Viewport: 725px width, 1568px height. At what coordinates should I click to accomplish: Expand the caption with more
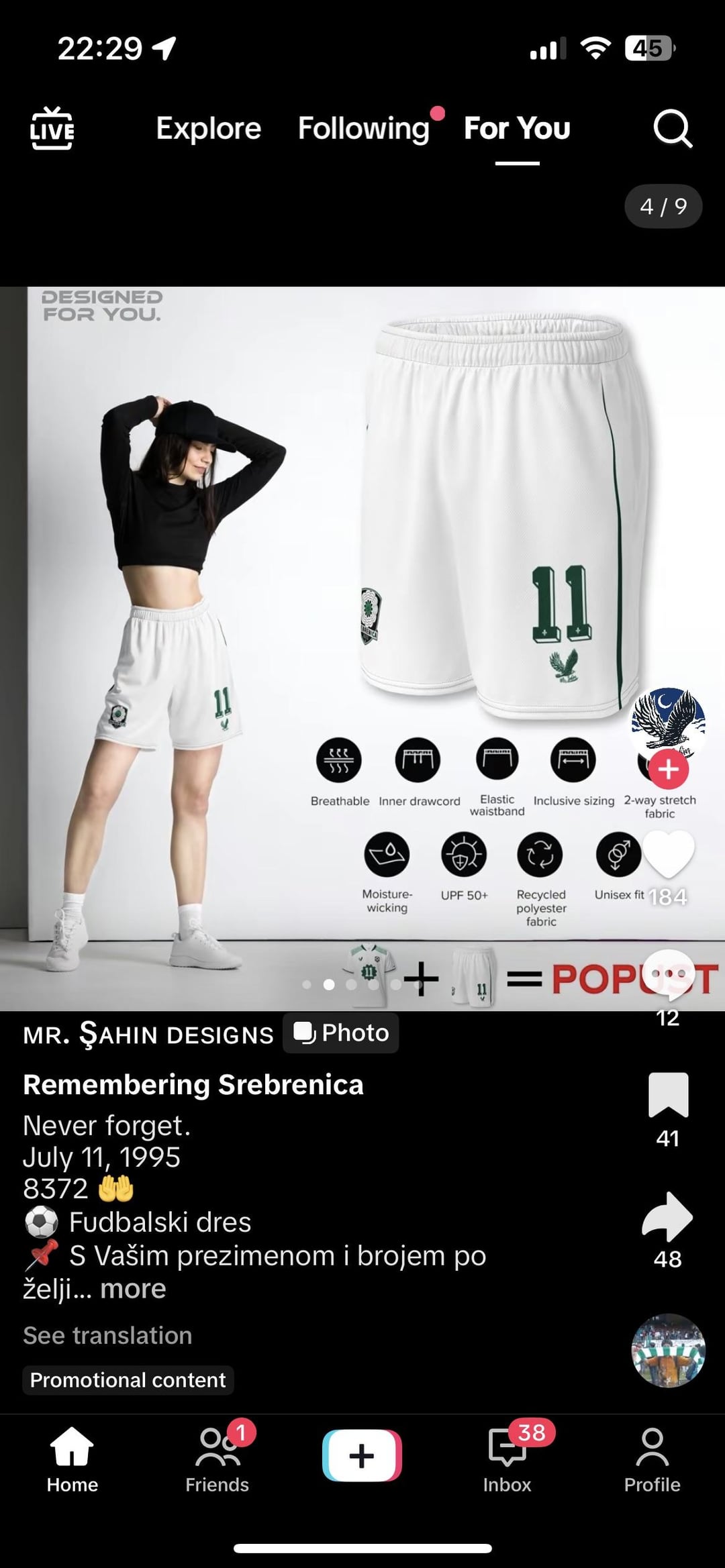(133, 1289)
